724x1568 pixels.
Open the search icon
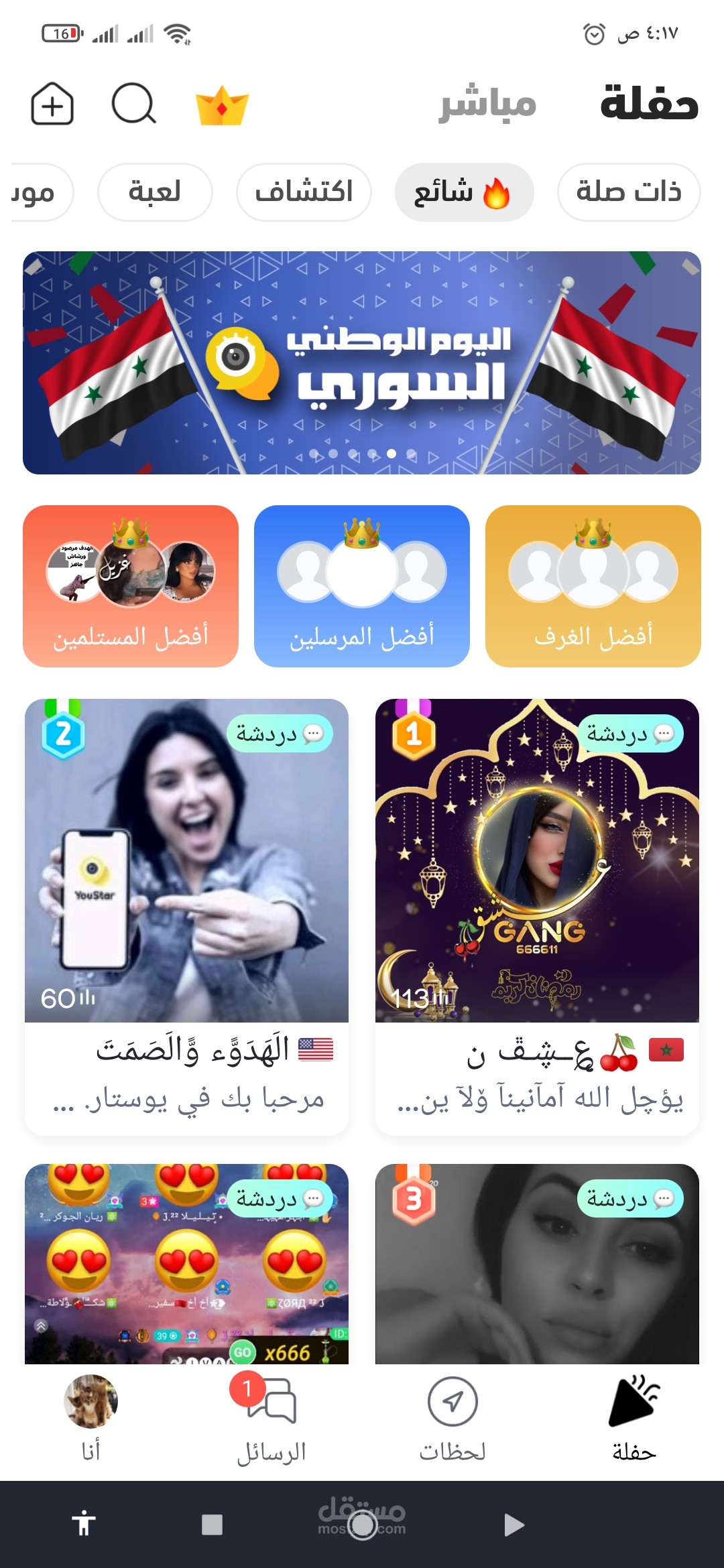132,106
